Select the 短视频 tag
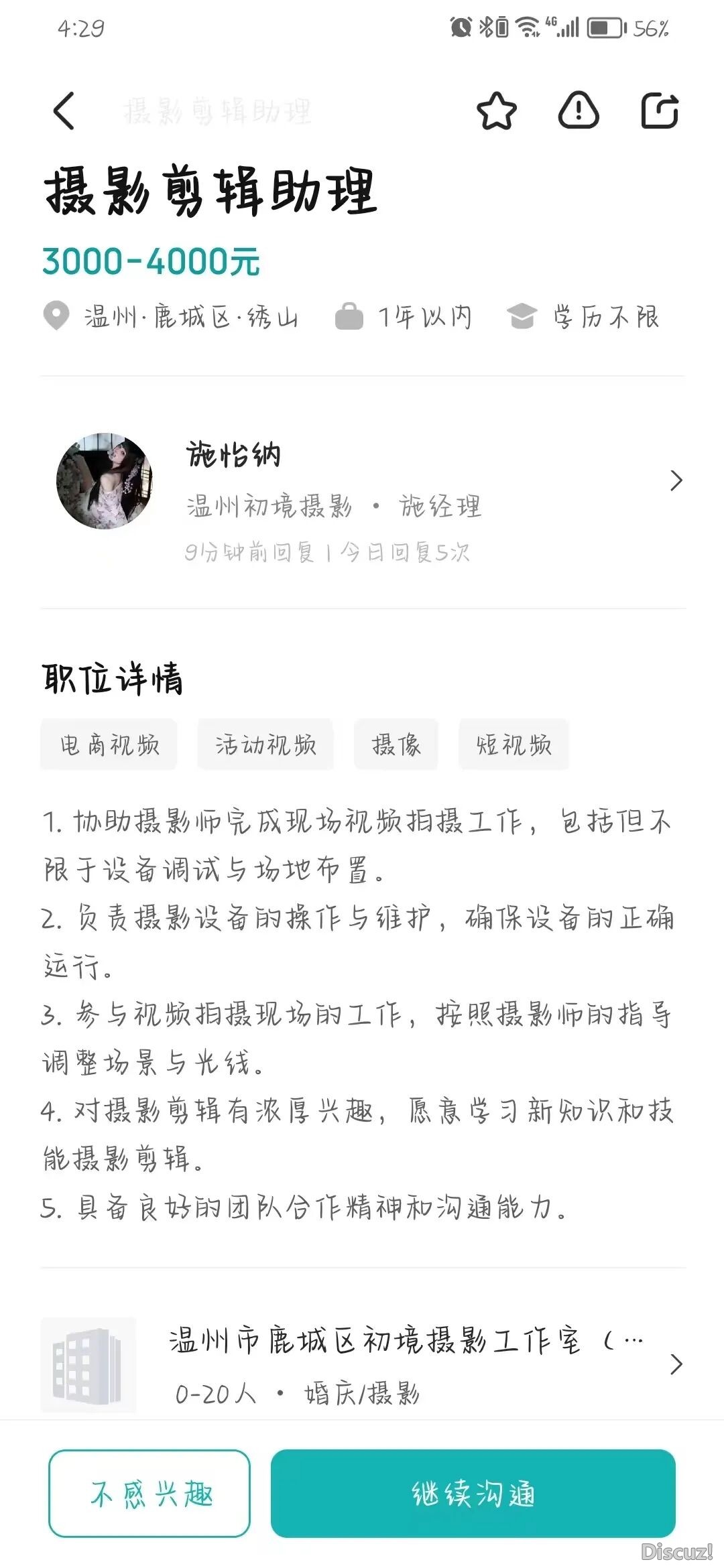724x1568 pixels. point(514,744)
